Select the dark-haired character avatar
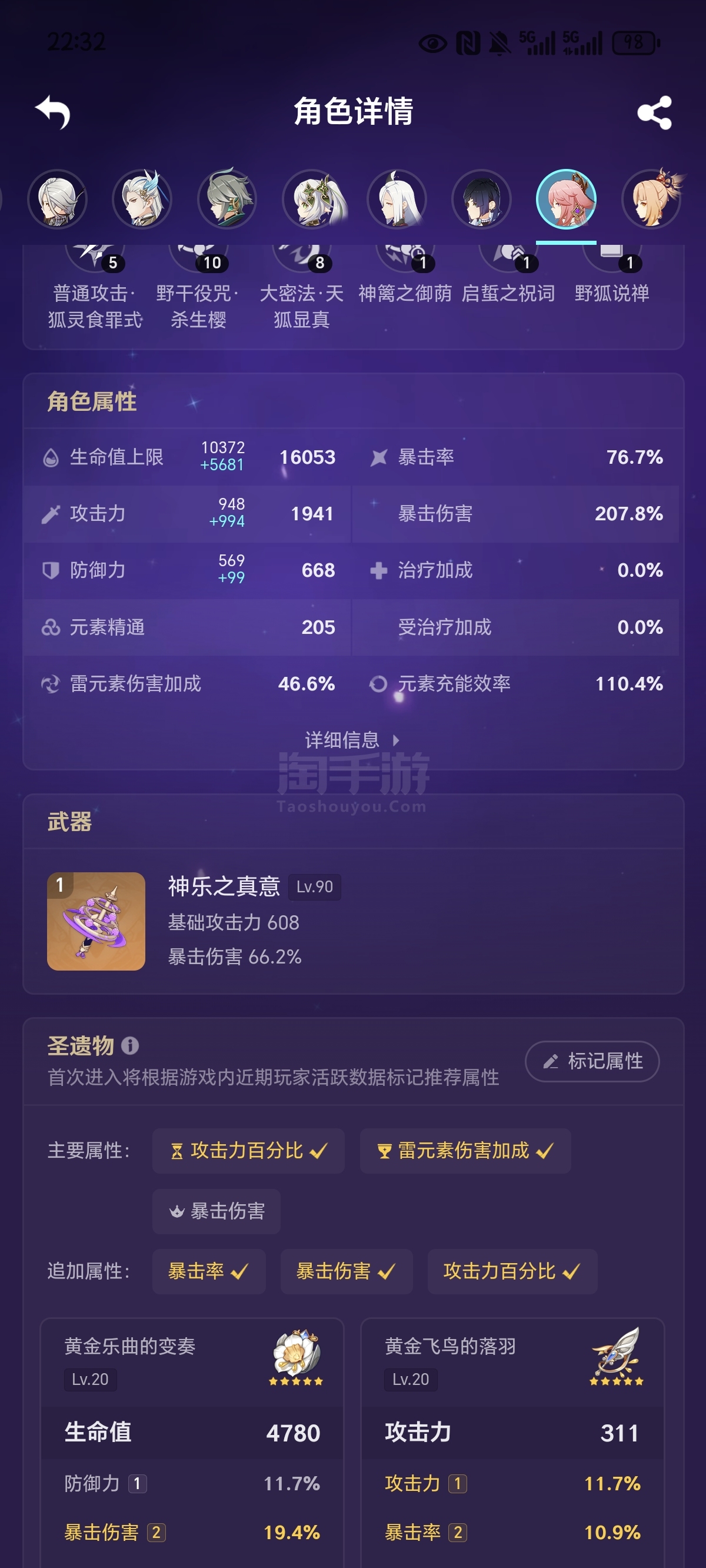Screen dimensions: 706x1568 click(x=481, y=199)
